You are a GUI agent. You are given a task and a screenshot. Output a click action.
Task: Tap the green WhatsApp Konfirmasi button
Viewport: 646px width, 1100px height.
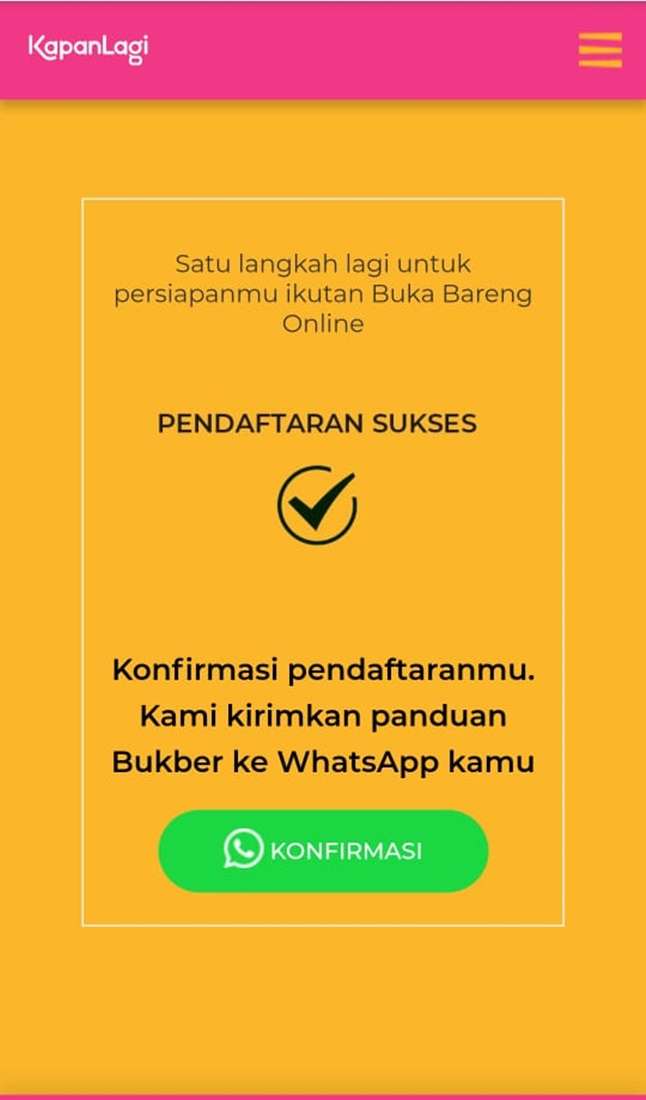(323, 851)
